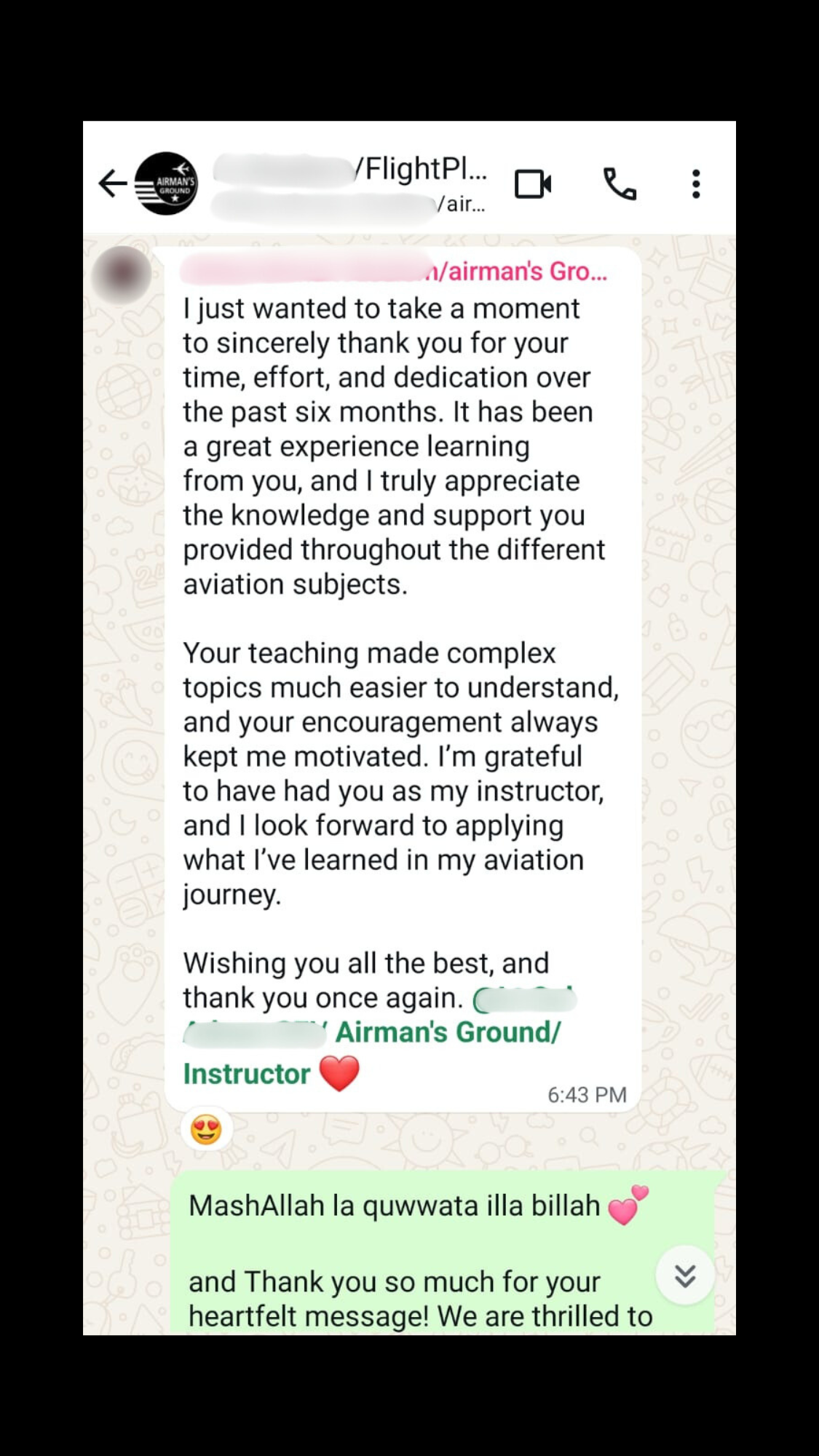
Task: Jump to latest messages with the double-chevron button
Action: (684, 1275)
